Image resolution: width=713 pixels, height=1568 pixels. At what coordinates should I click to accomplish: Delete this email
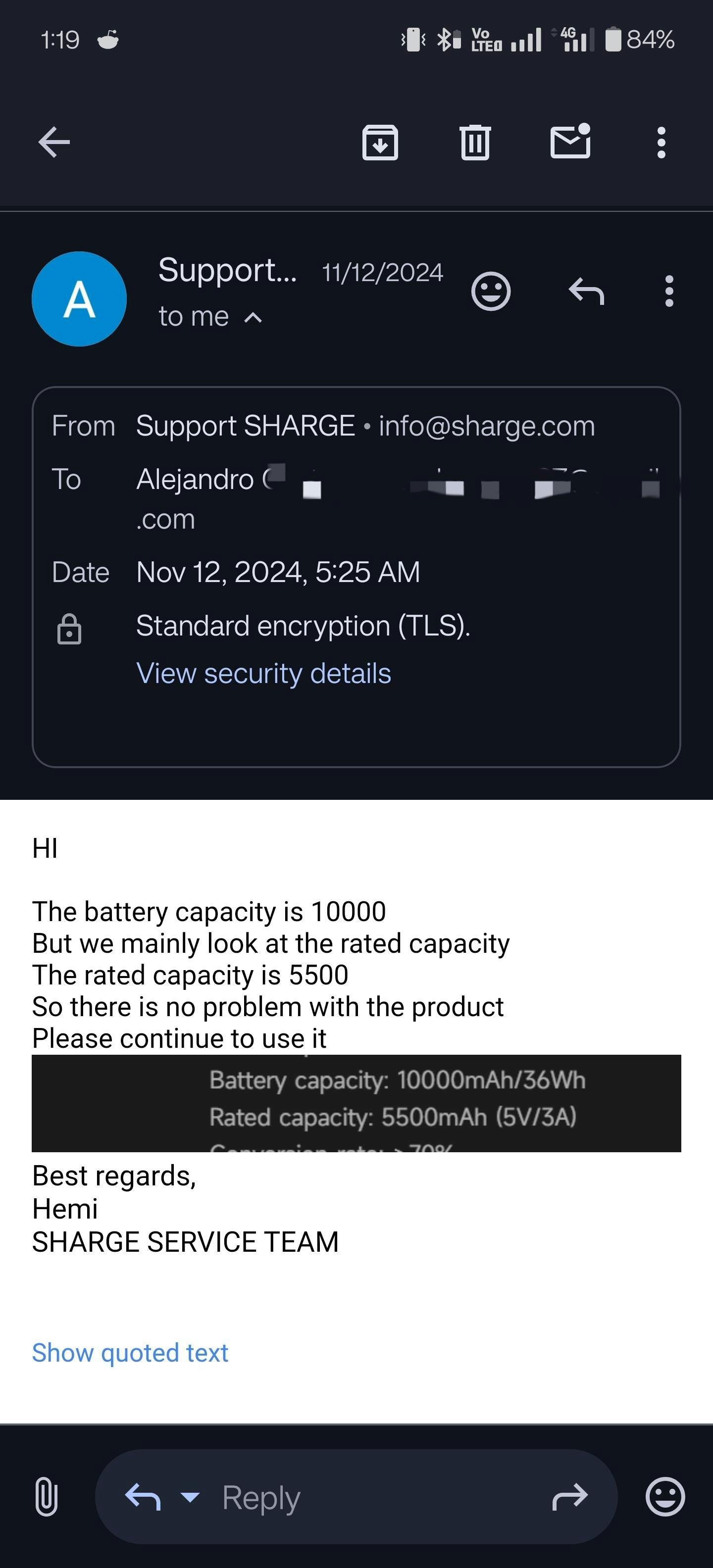click(x=475, y=143)
